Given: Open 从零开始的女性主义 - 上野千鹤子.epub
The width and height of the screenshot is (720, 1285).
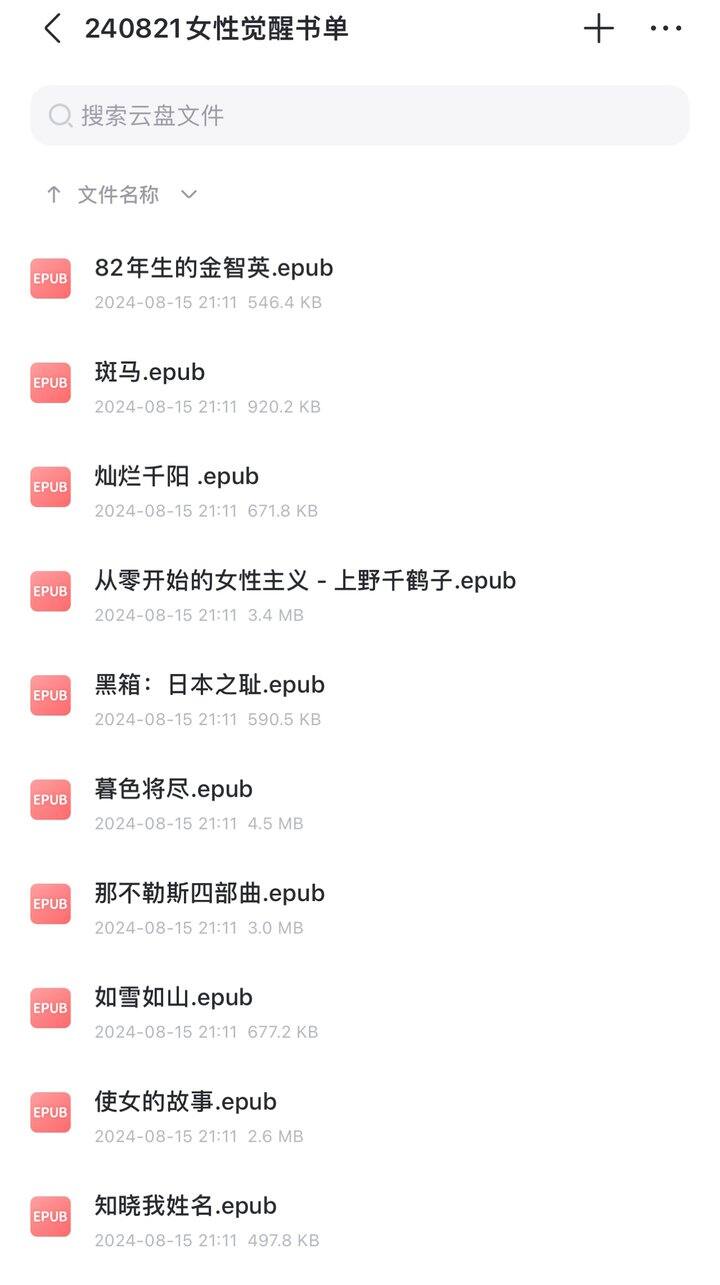Looking at the screenshot, I should tap(360, 595).
